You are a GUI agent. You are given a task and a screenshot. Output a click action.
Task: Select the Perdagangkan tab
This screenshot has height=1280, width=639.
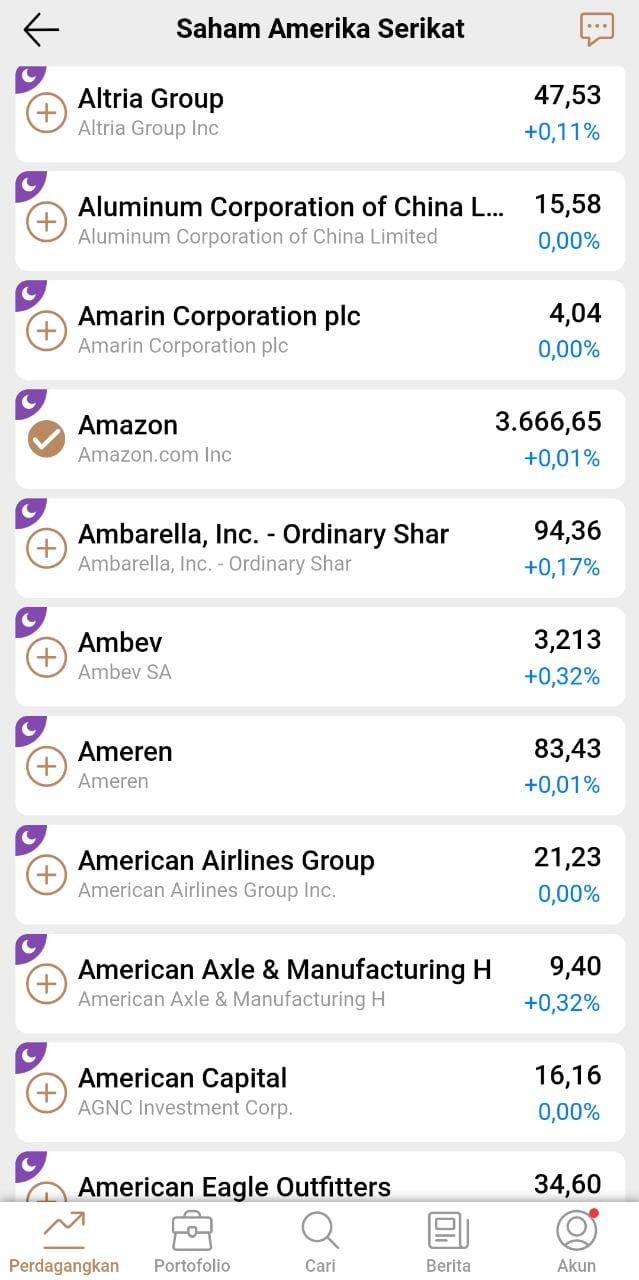pyautogui.click(x=64, y=1242)
